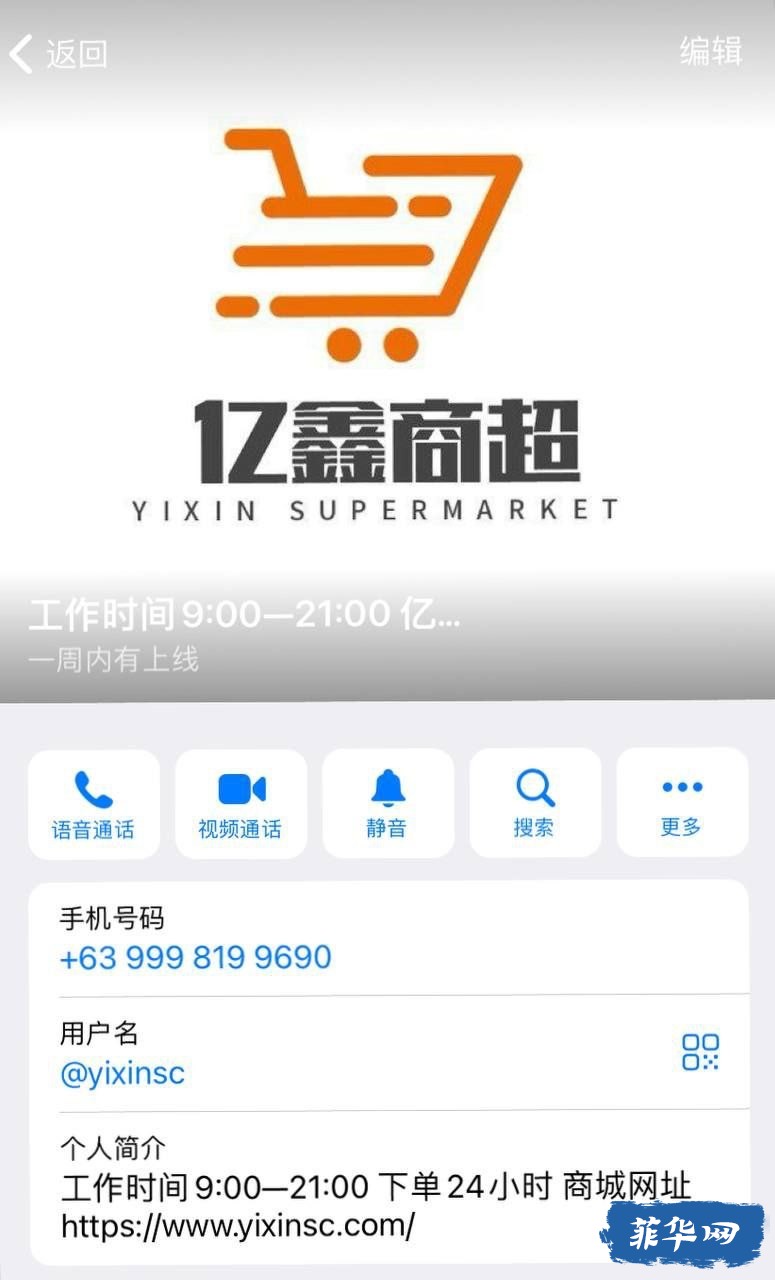Open link https://www.yixinsc.com/
Image resolution: width=775 pixels, height=1280 pixels.
point(238,1225)
